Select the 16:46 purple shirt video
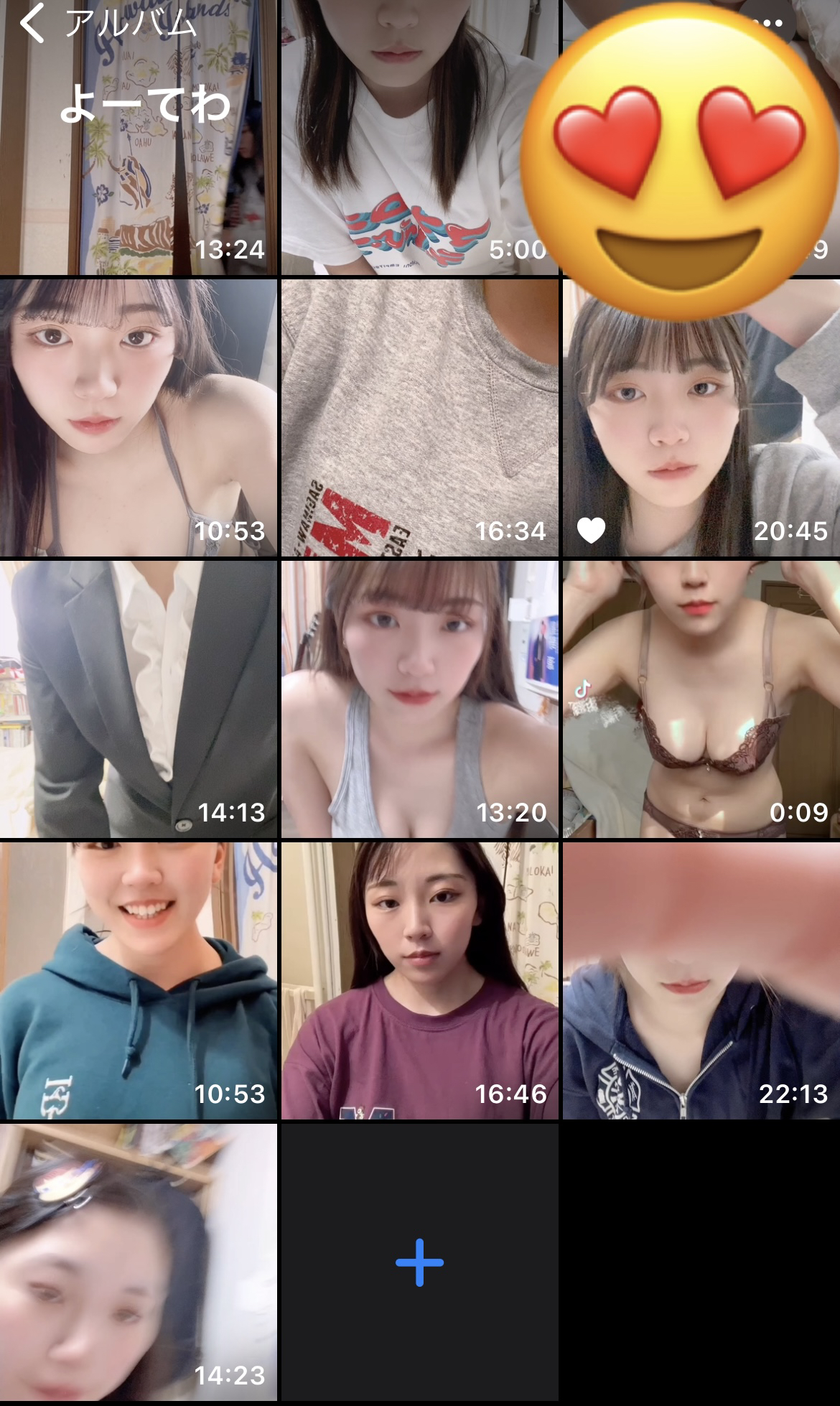The image size is (840, 1406). point(419,981)
